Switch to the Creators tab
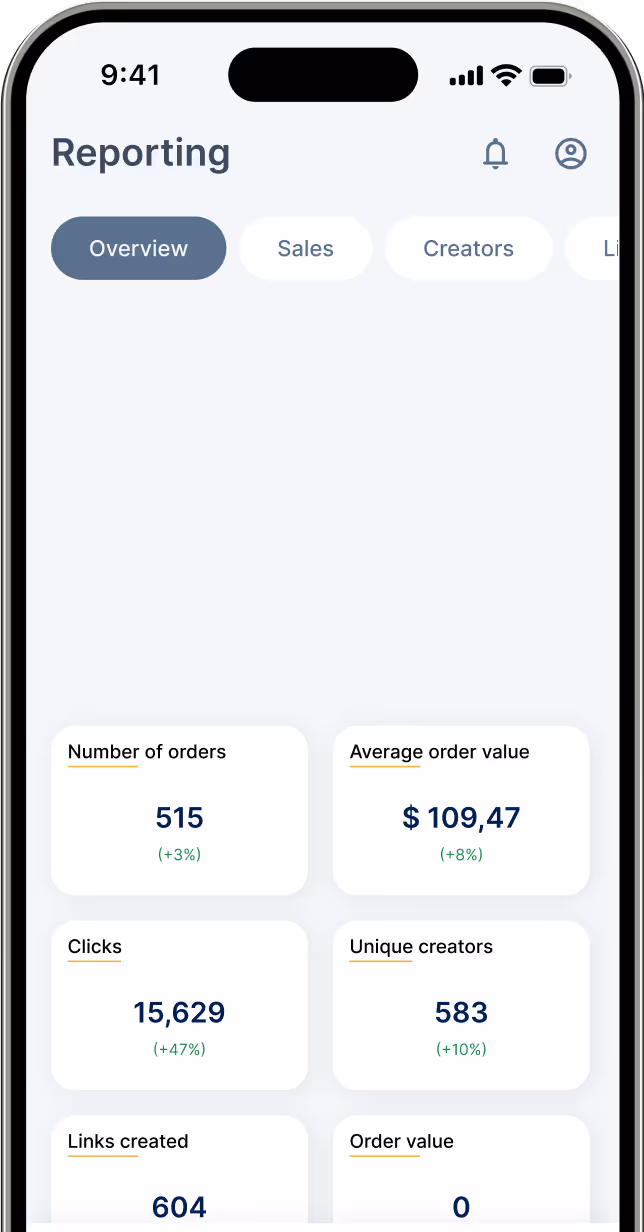 point(469,248)
